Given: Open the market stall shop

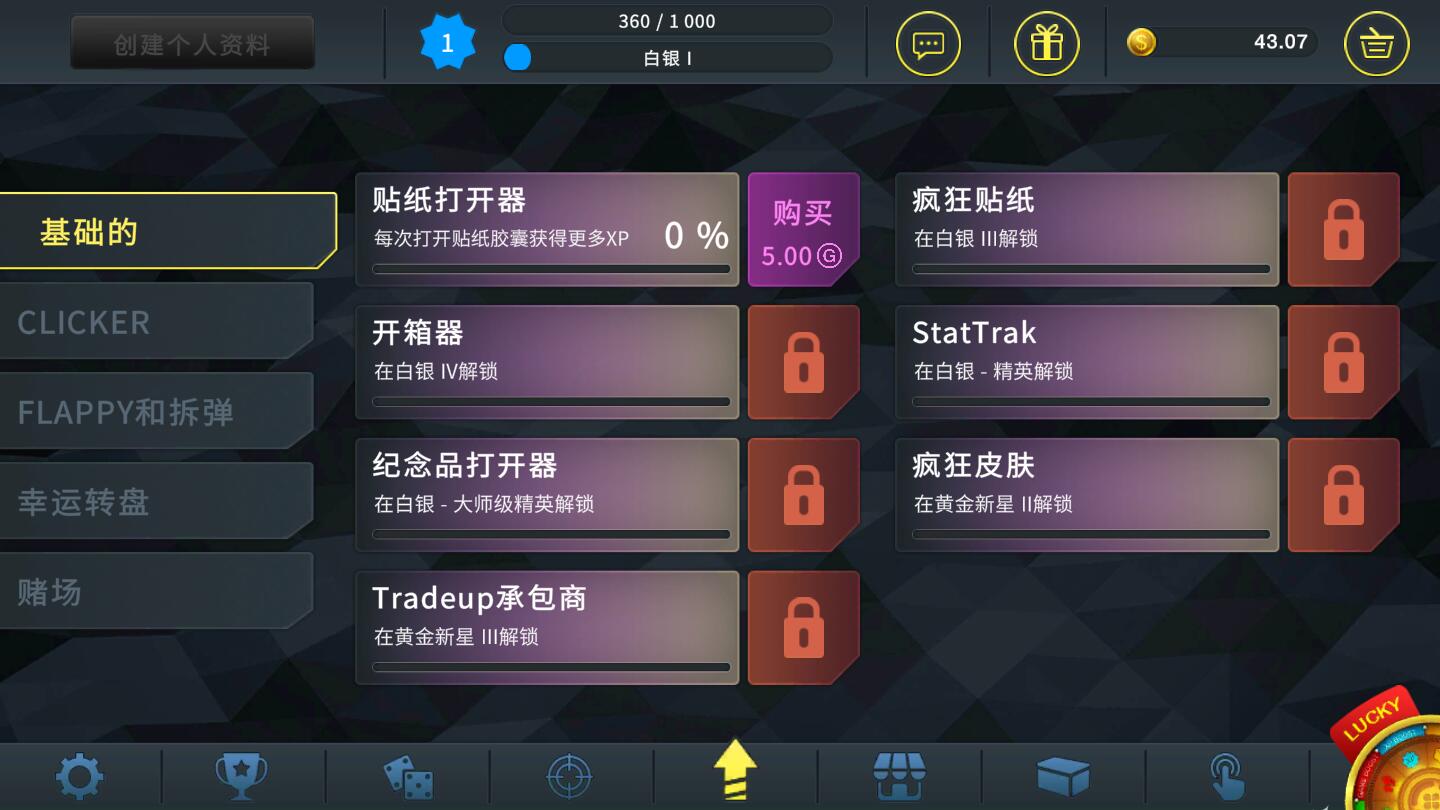Looking at the screenshot, I should click(898, 777).
